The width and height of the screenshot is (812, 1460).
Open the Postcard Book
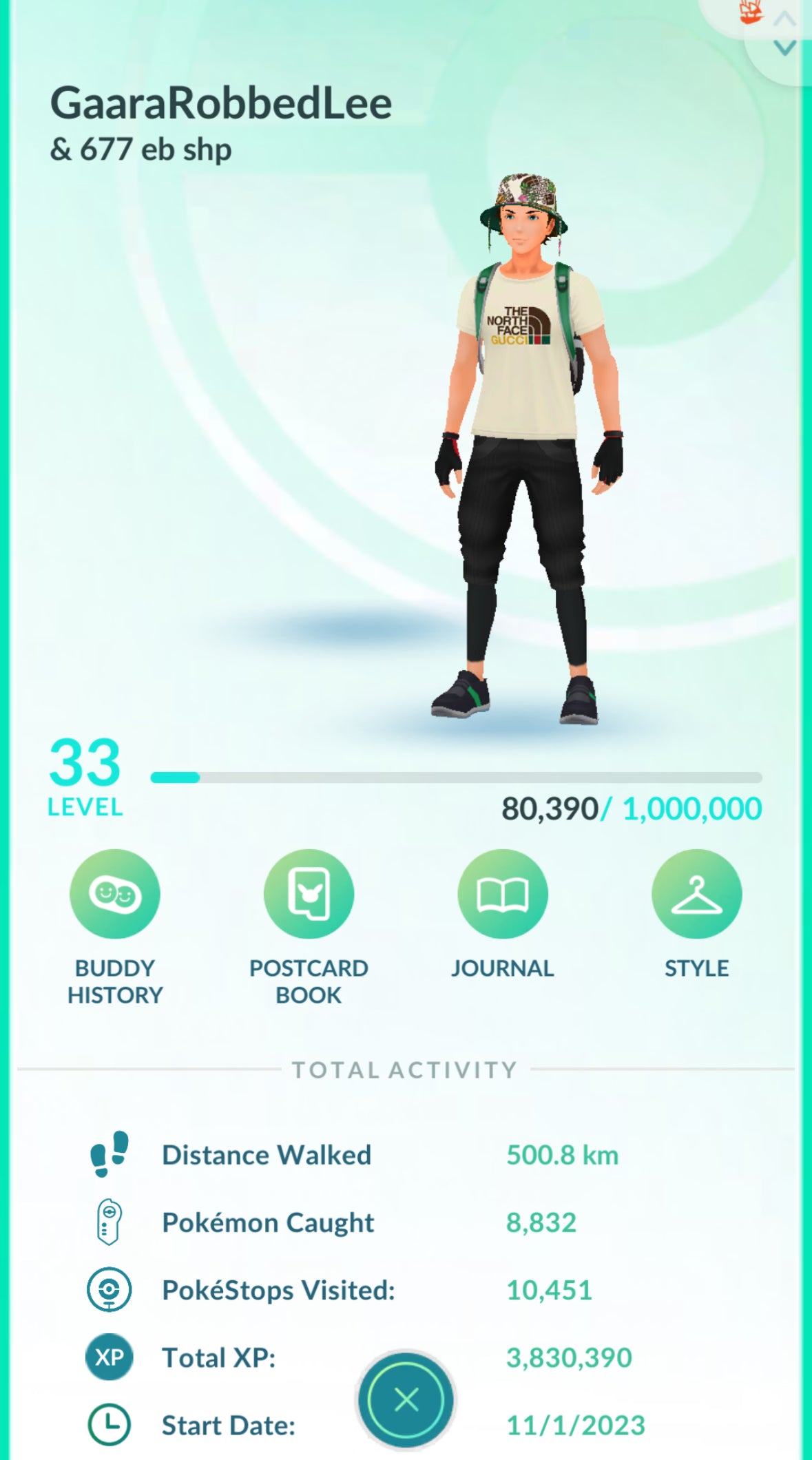point(309,894)
